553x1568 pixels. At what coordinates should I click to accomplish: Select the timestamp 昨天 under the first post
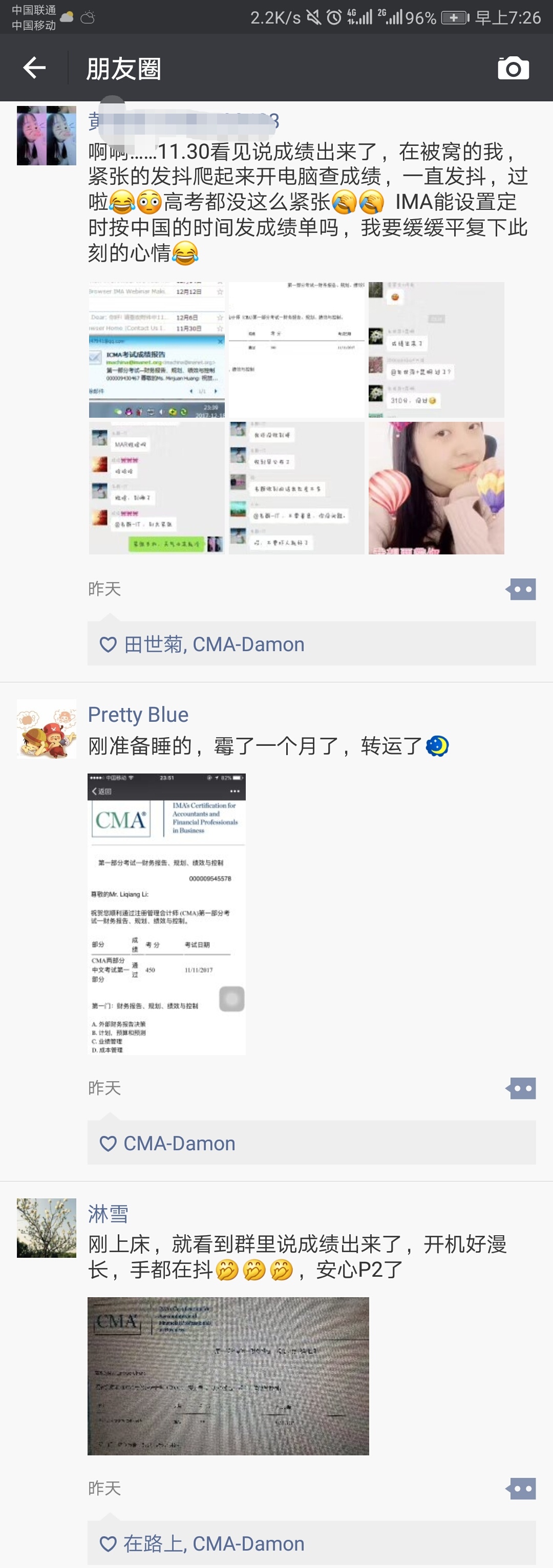[105, 589]
